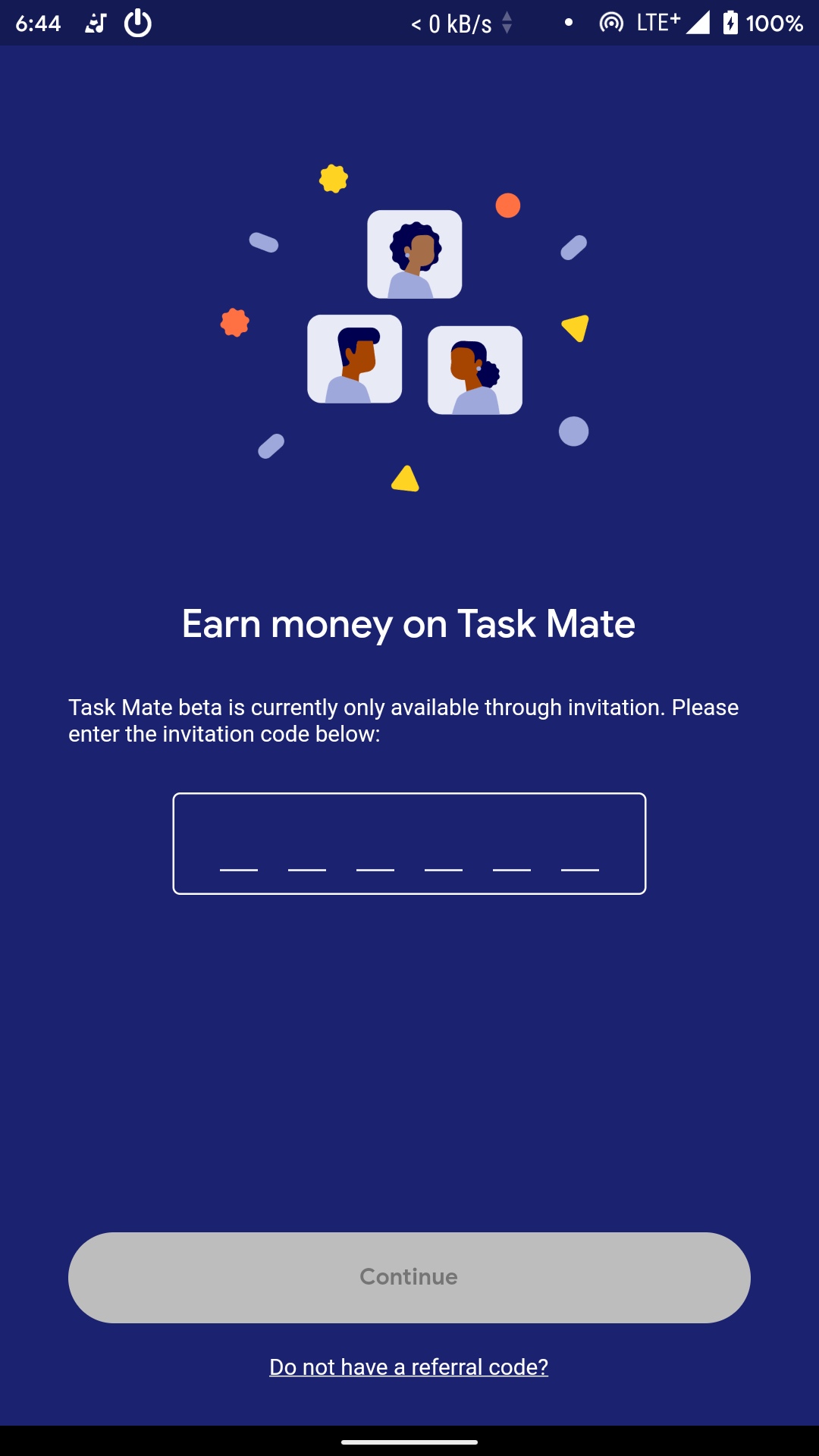Tap the yellow triangle near the avatars
The width and height of the screenshot is (819, 1456).
(575, 326)
